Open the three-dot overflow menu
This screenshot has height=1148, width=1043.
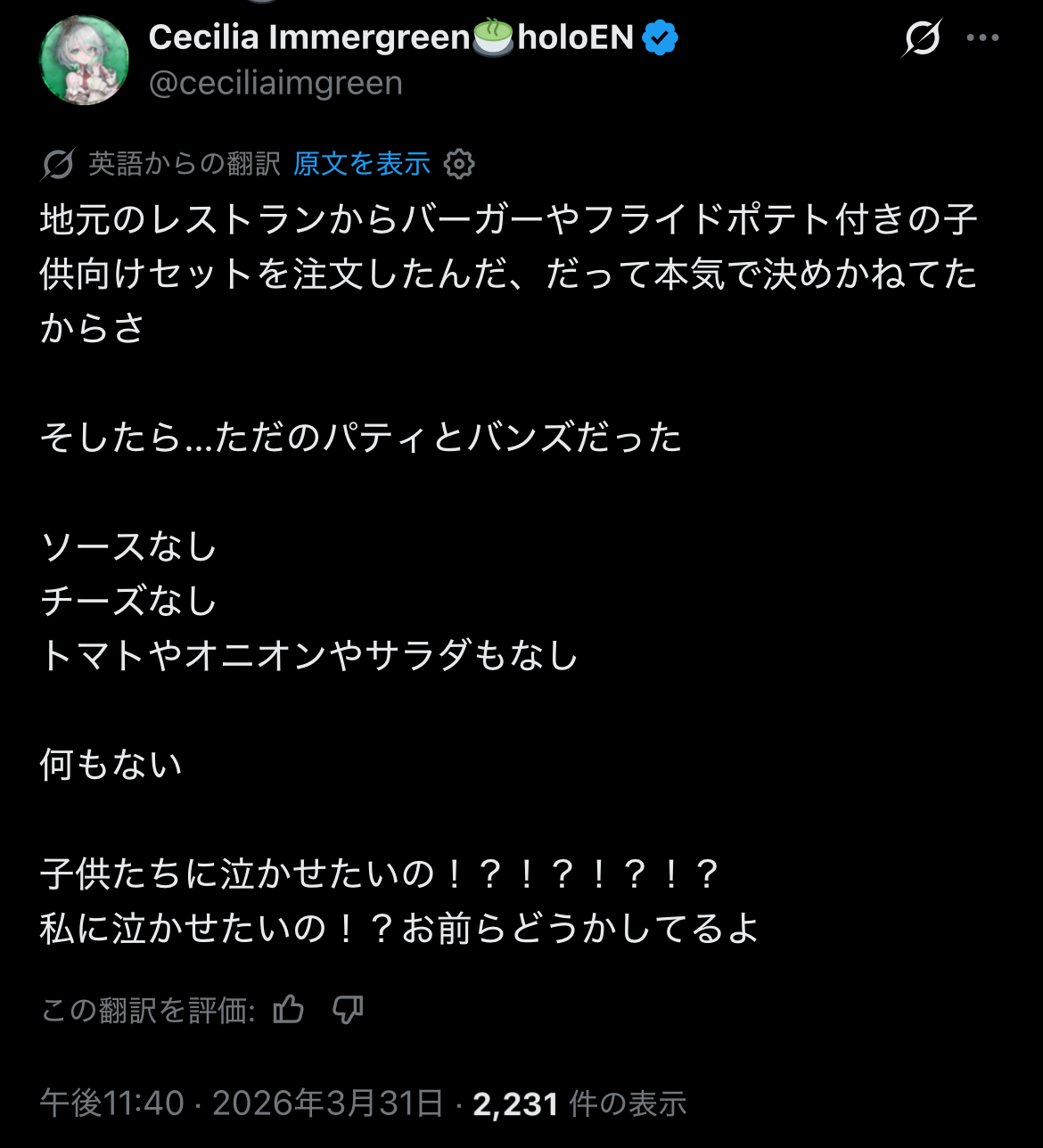982,38
